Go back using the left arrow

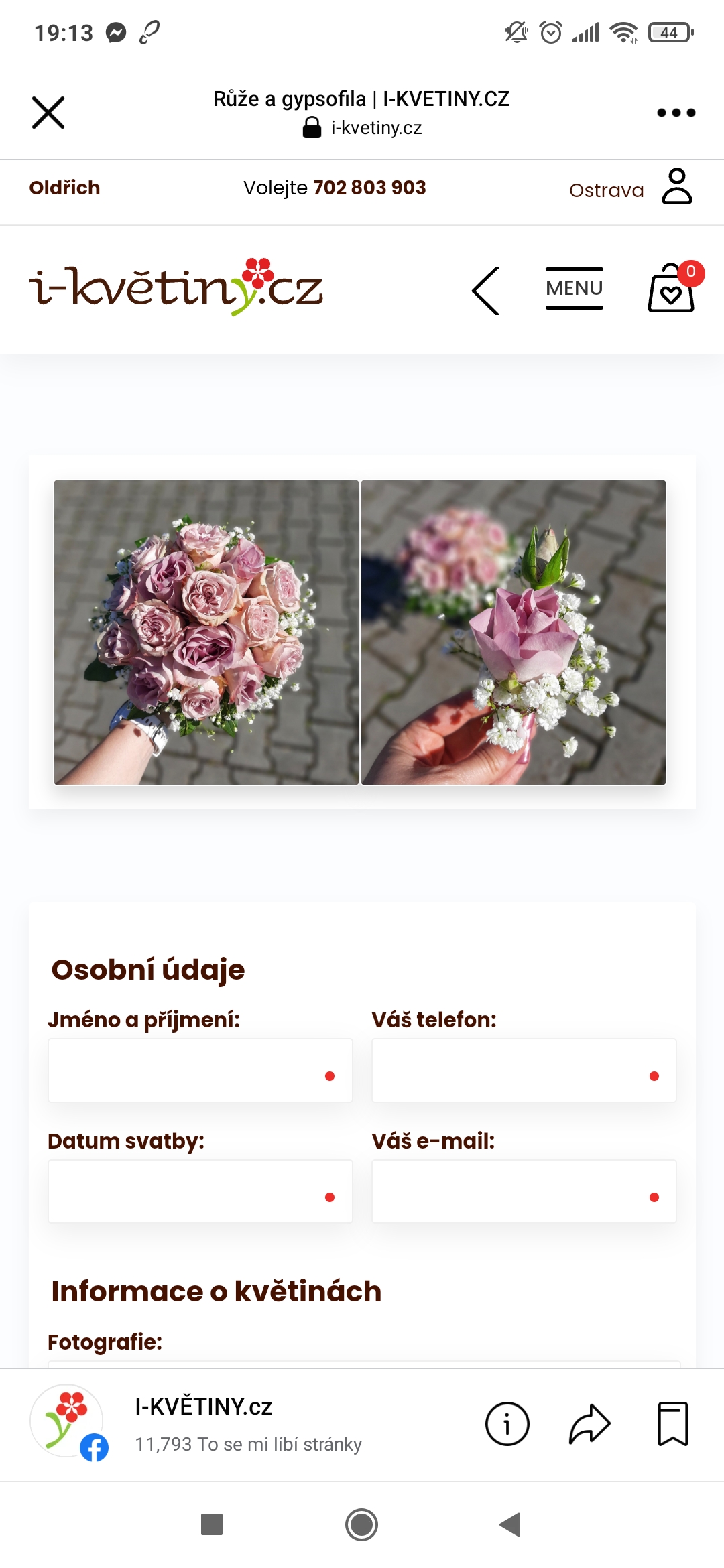(x=487, y=291)
